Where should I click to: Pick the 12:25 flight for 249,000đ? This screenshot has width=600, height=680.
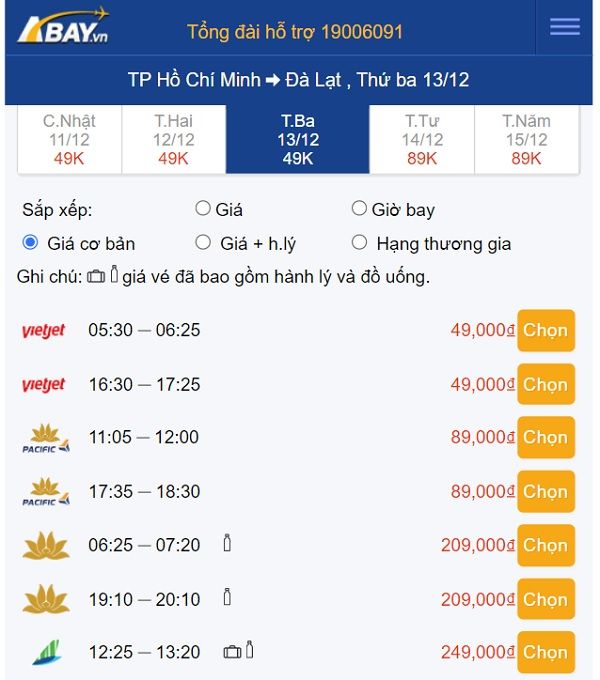coord(546,652)
